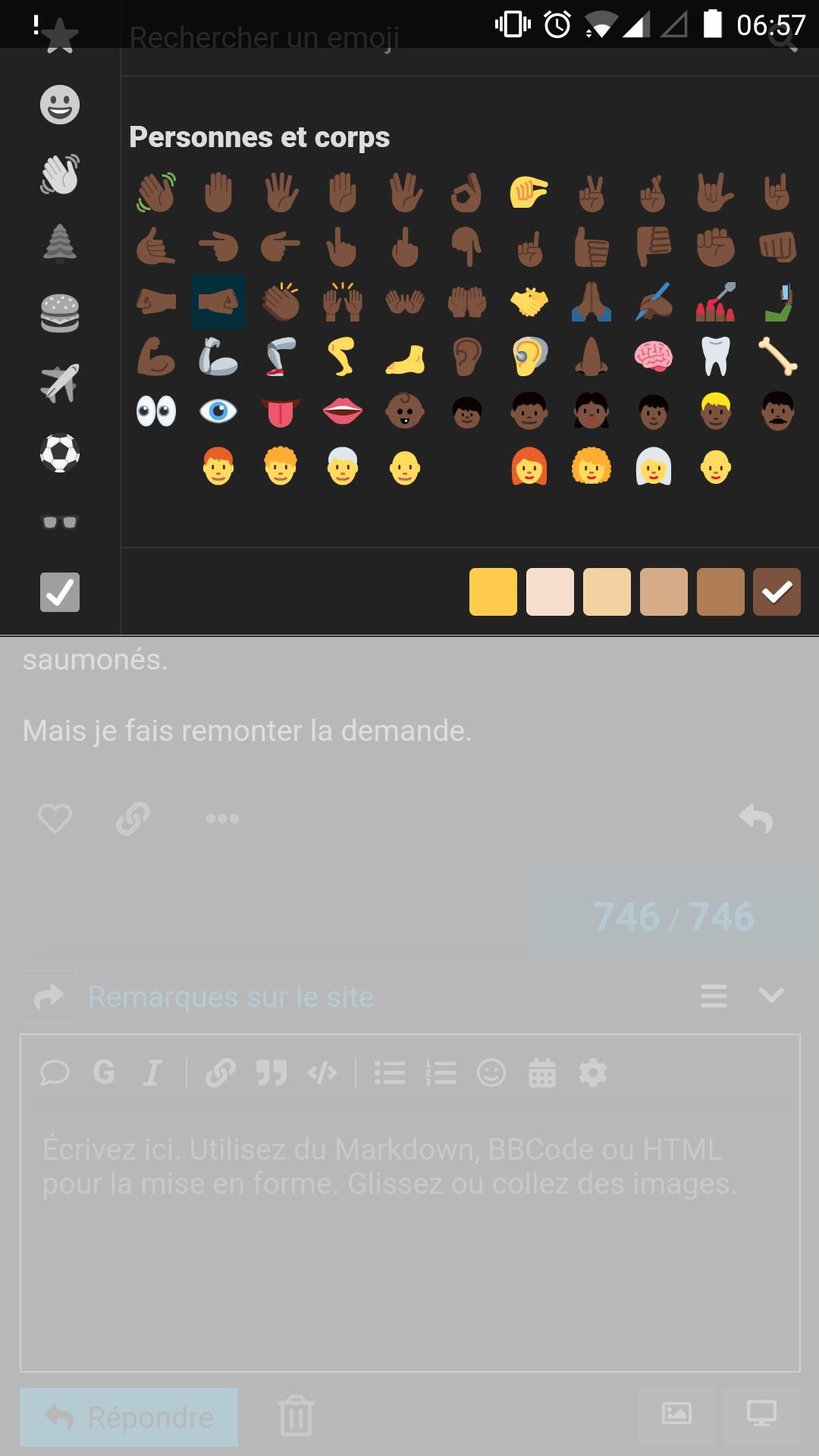Open the symbols checkmark category

click(60, 592)
